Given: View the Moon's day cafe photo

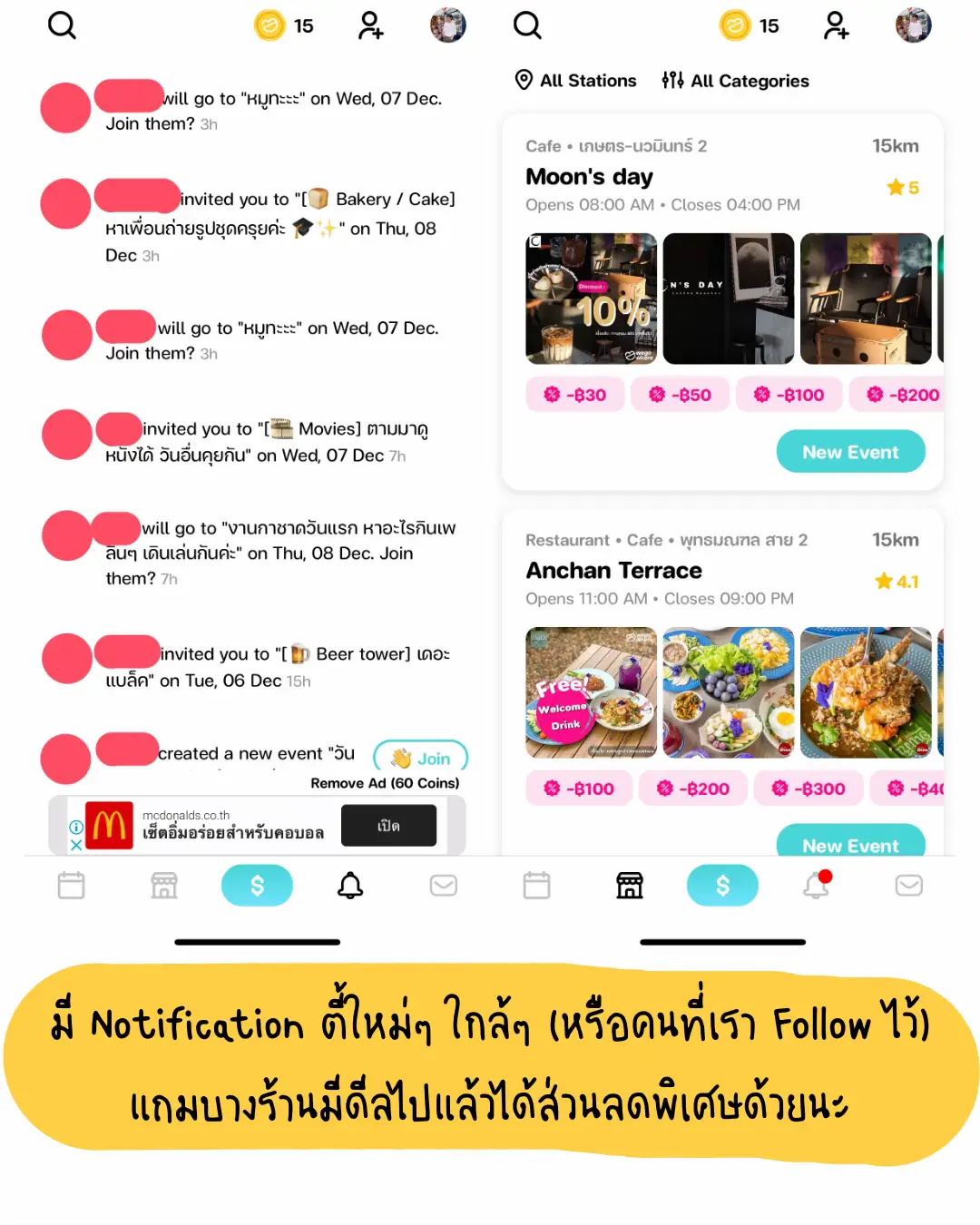Looking at the screenshot, I should pyautogui.click(x=591, y=299).
